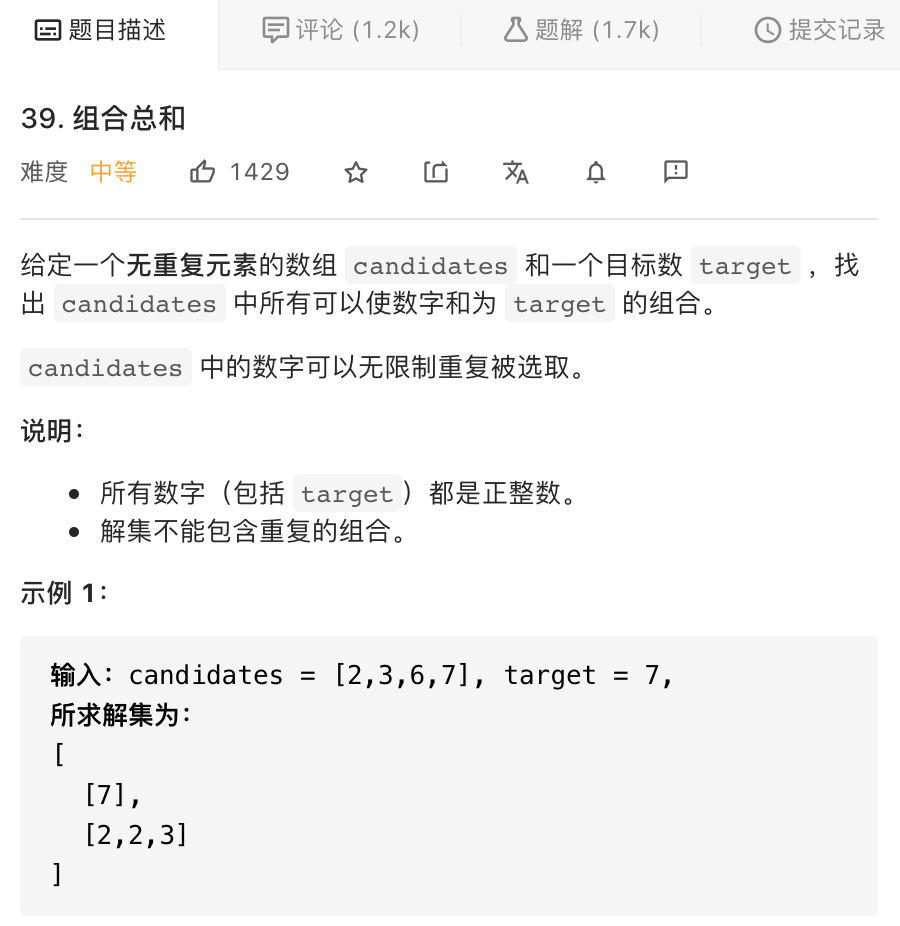
Task: Open the 题解 (1.7k) tab
Action: (581, 30)
